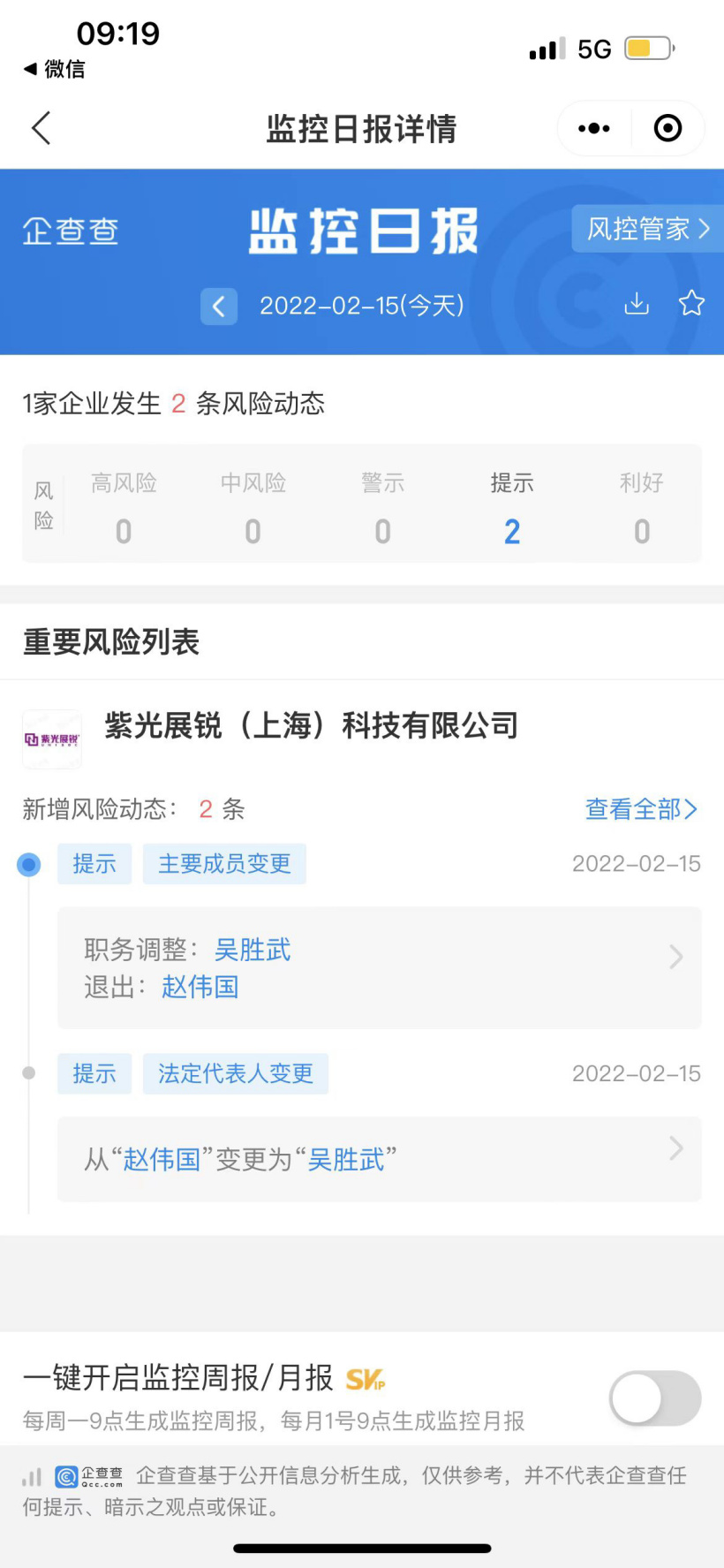
Task: Download the monitoring daily report
Action: (637, 304)
